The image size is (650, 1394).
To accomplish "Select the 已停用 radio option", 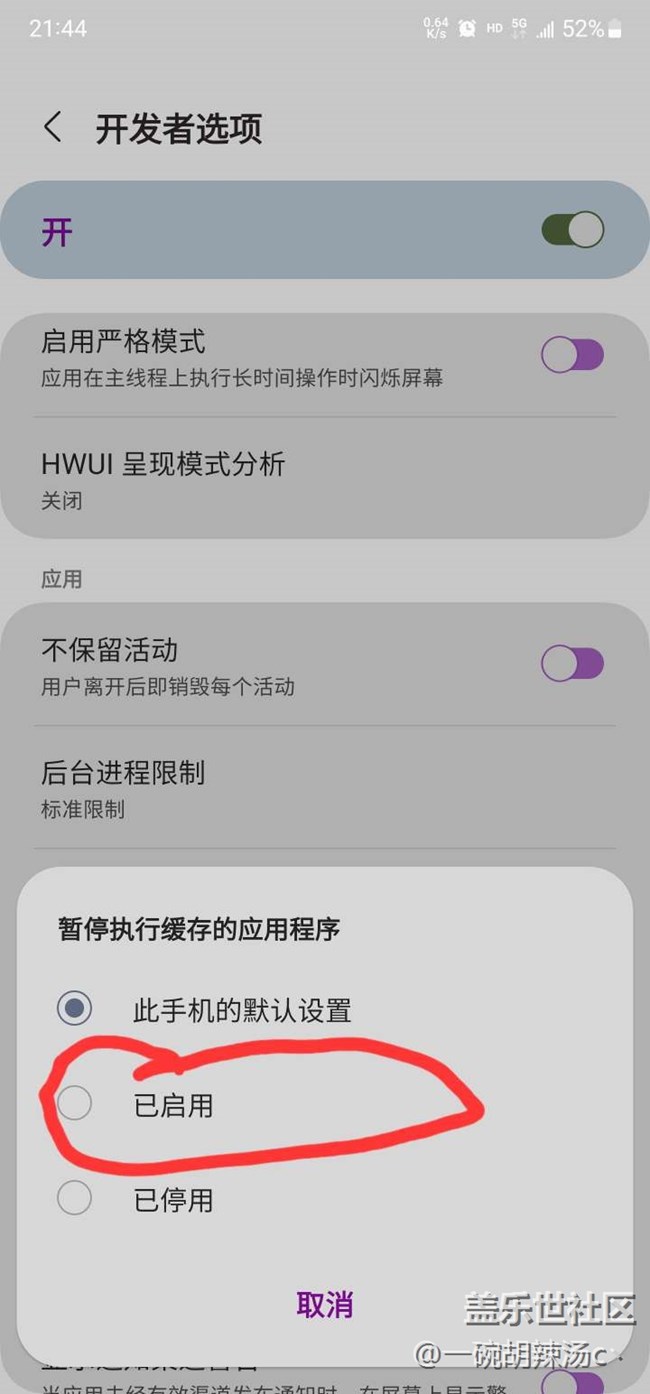I will tap(75, 1198).
